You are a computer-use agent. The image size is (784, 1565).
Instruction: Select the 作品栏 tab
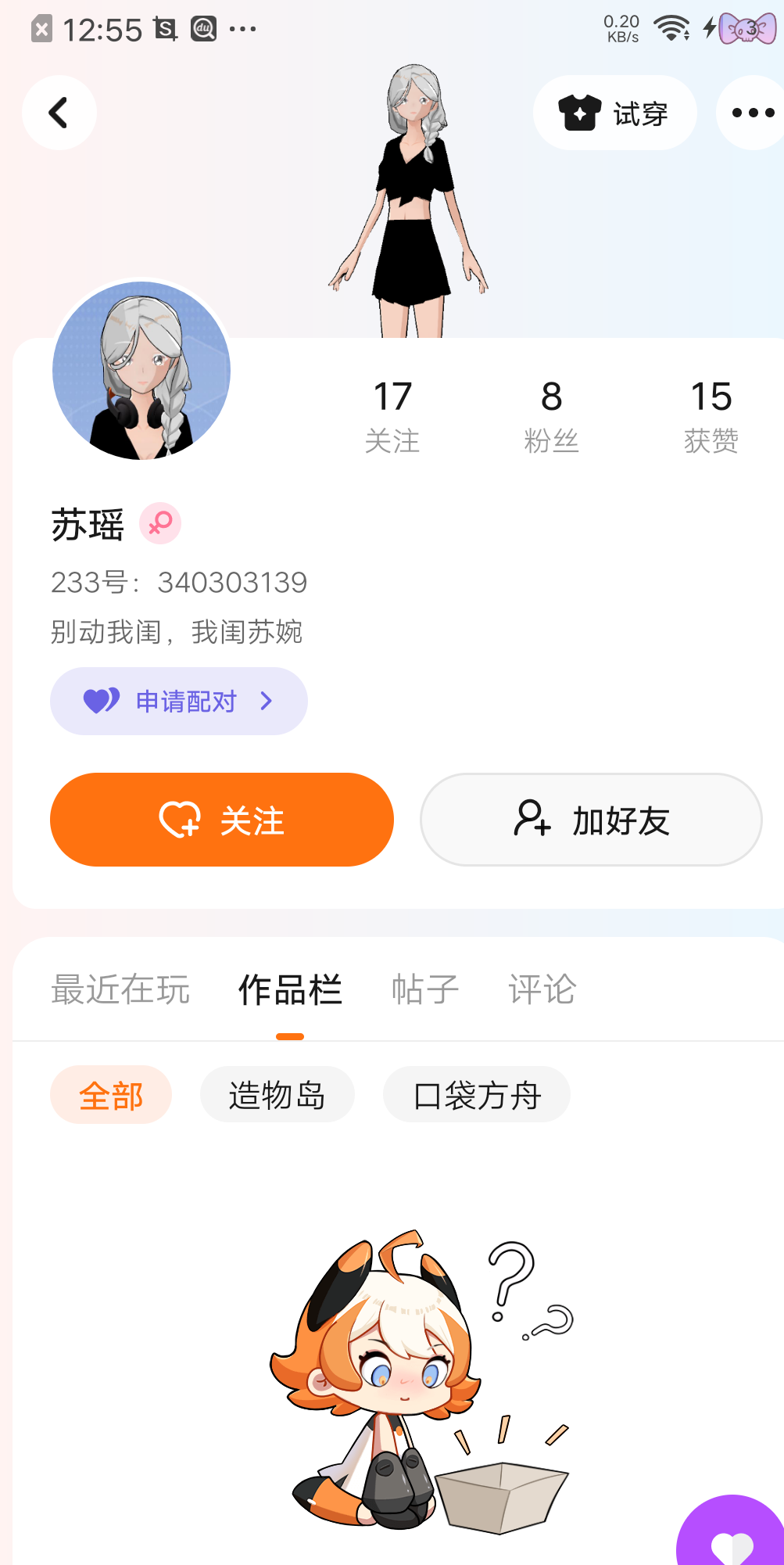(290, 990)
